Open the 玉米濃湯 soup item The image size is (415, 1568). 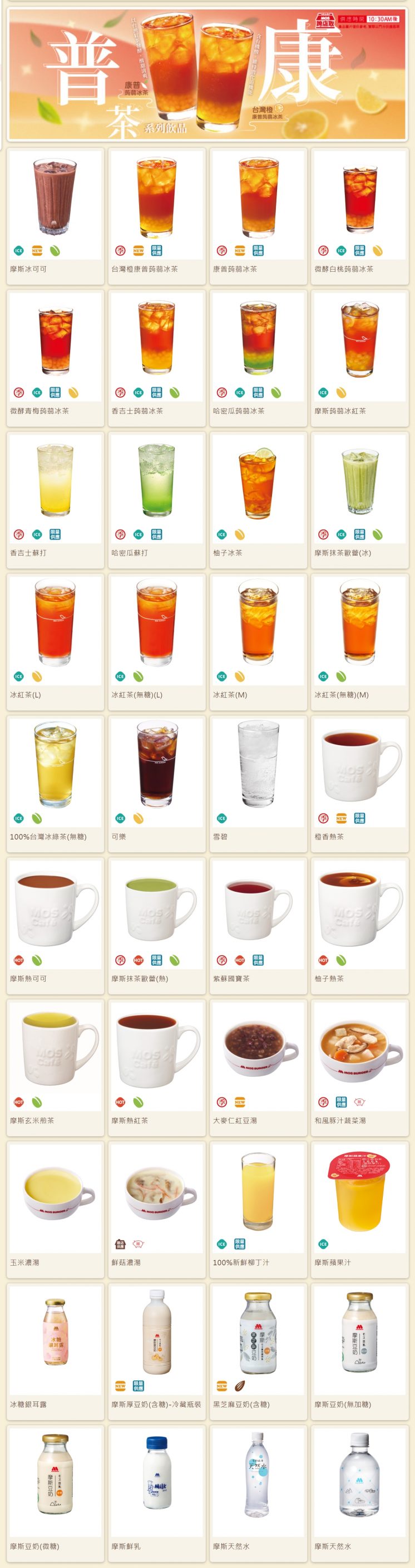click(55, 1194)
